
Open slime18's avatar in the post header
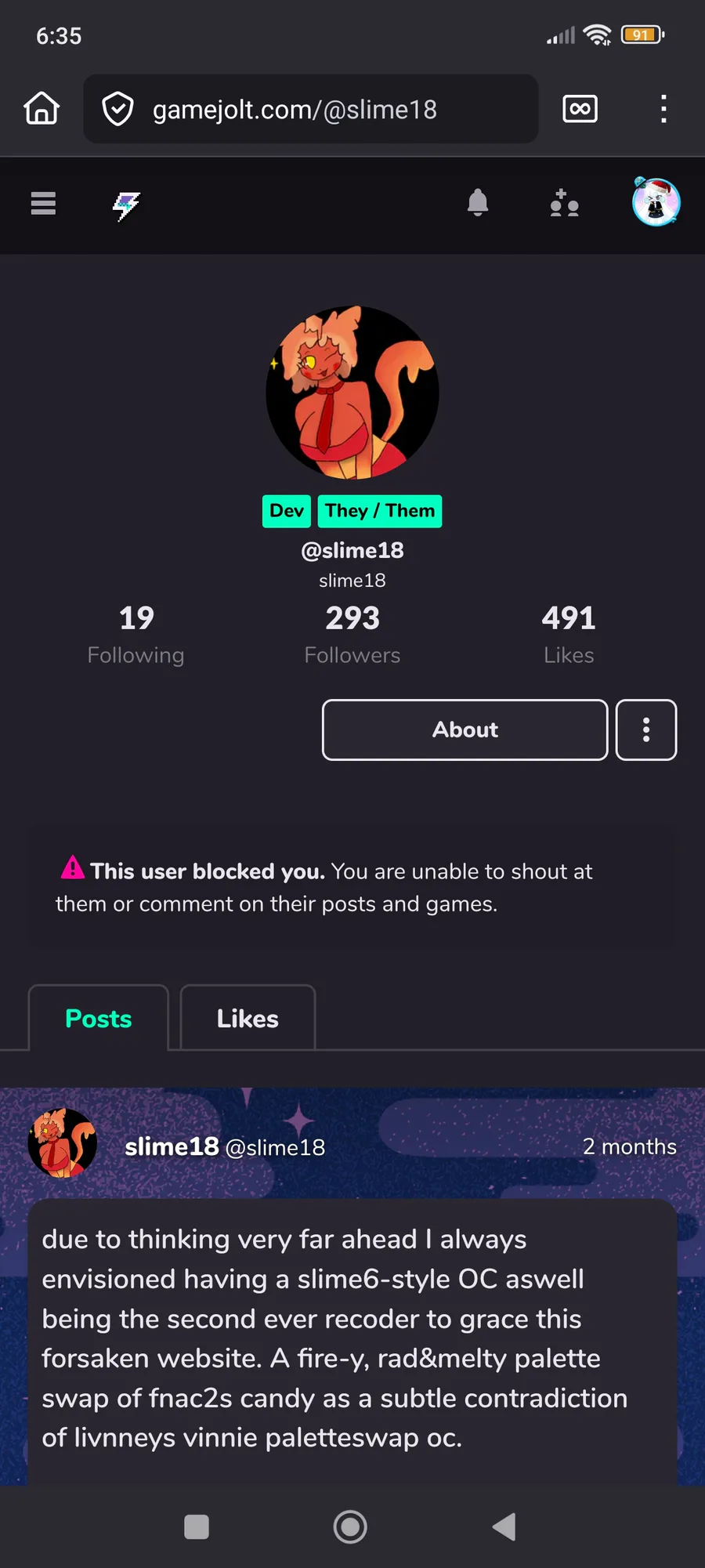(63, 1143)
